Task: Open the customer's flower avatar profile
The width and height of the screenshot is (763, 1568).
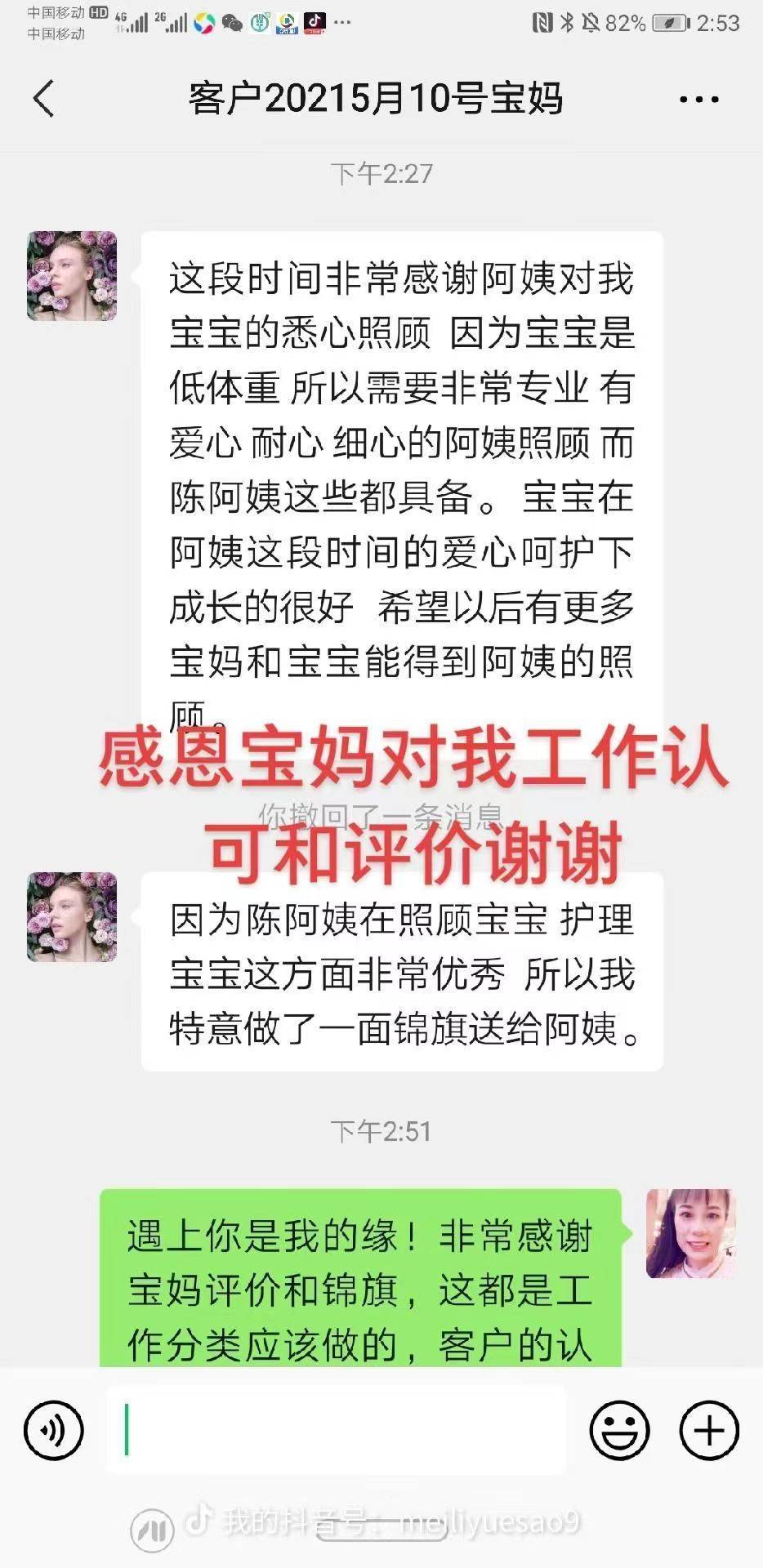Action: 72,276
